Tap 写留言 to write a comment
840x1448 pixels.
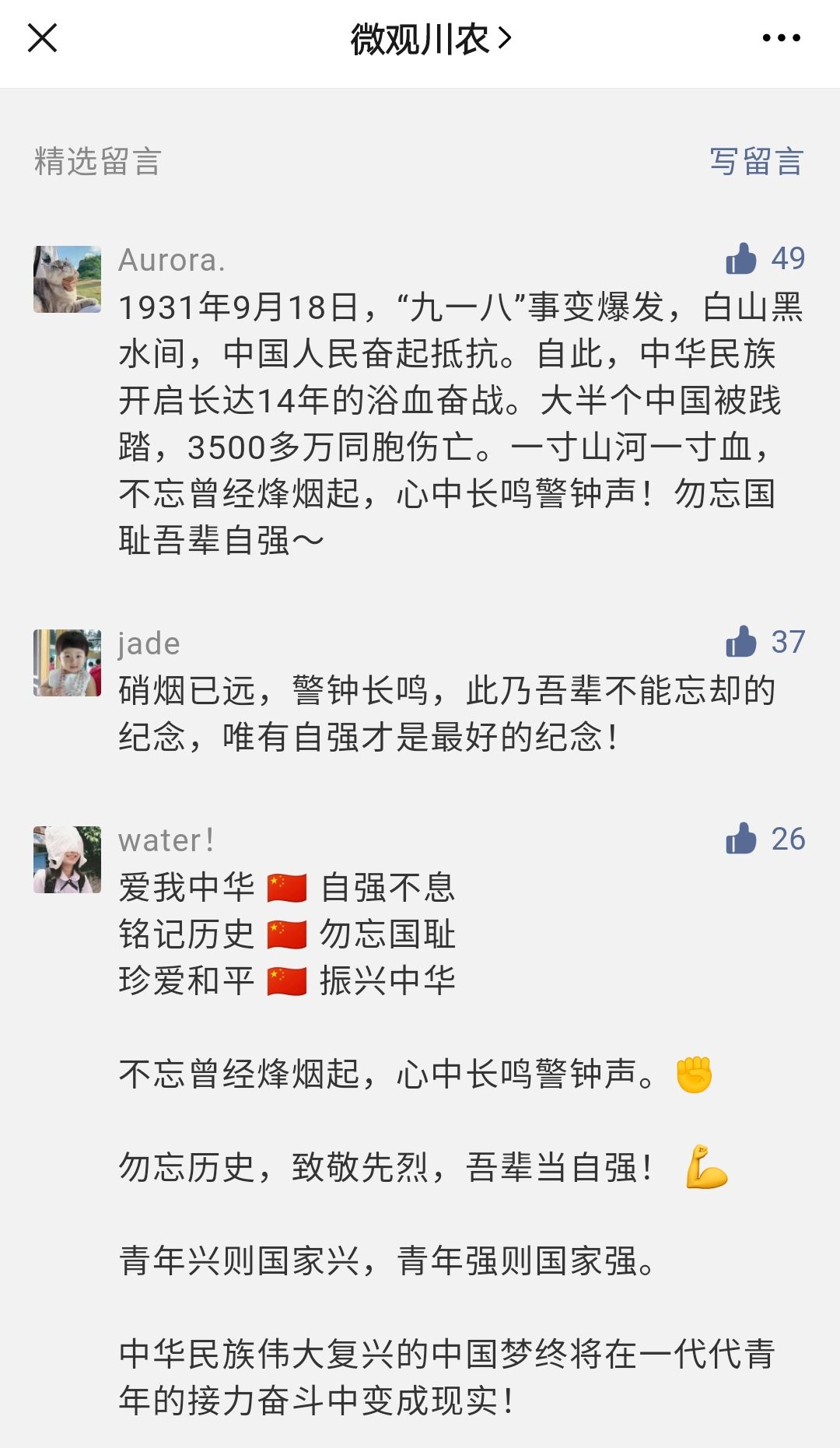pos(756,162)
